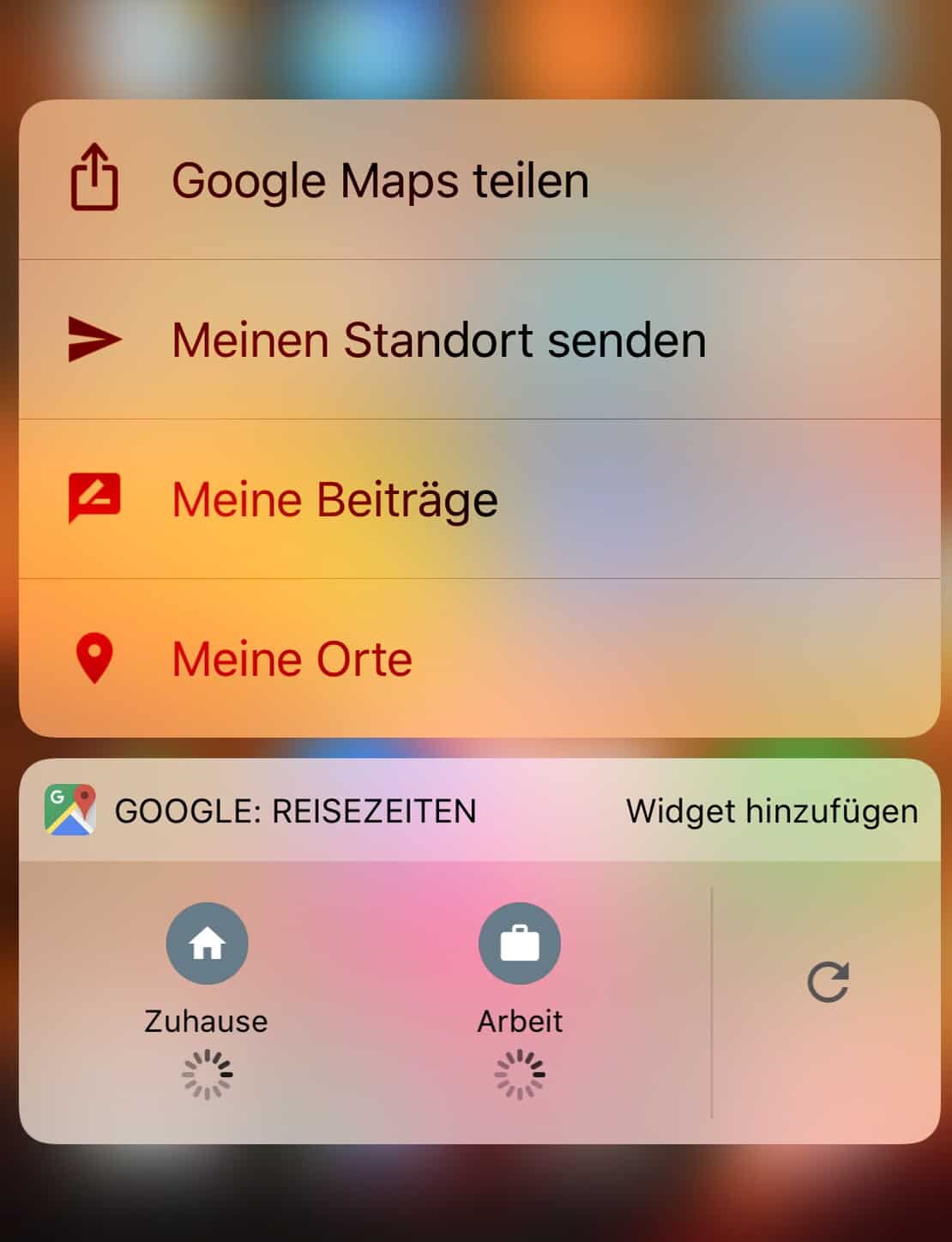Select Google Maps teilen
The image size is (952, 1242).
[381, 180]
